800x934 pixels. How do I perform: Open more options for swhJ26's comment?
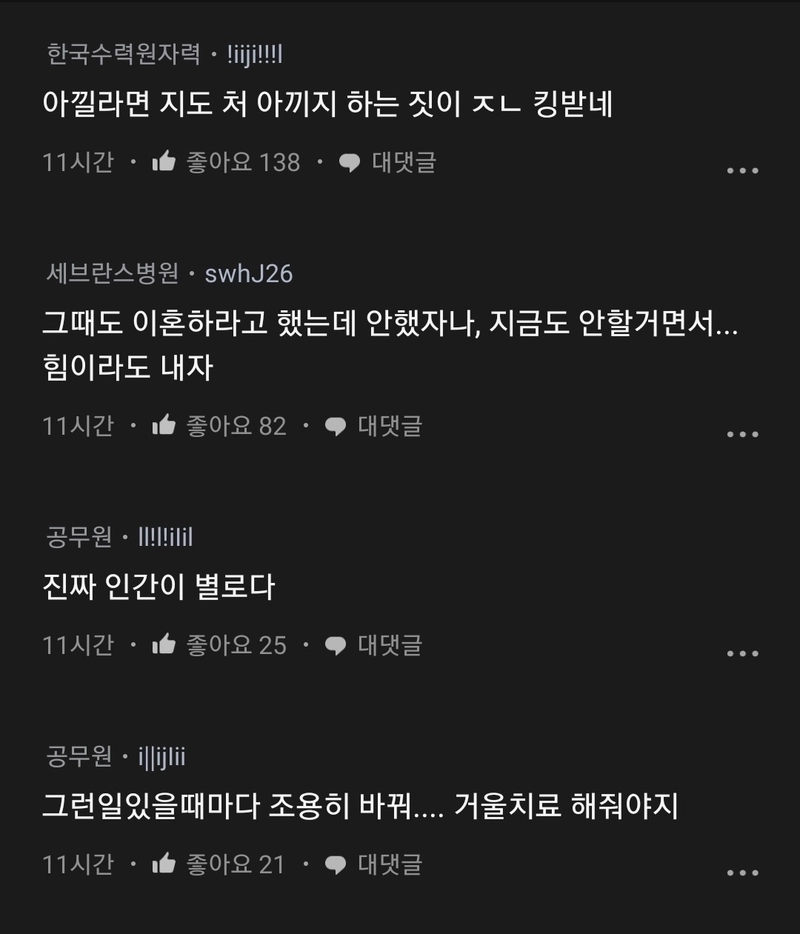(x=742, y=434)
